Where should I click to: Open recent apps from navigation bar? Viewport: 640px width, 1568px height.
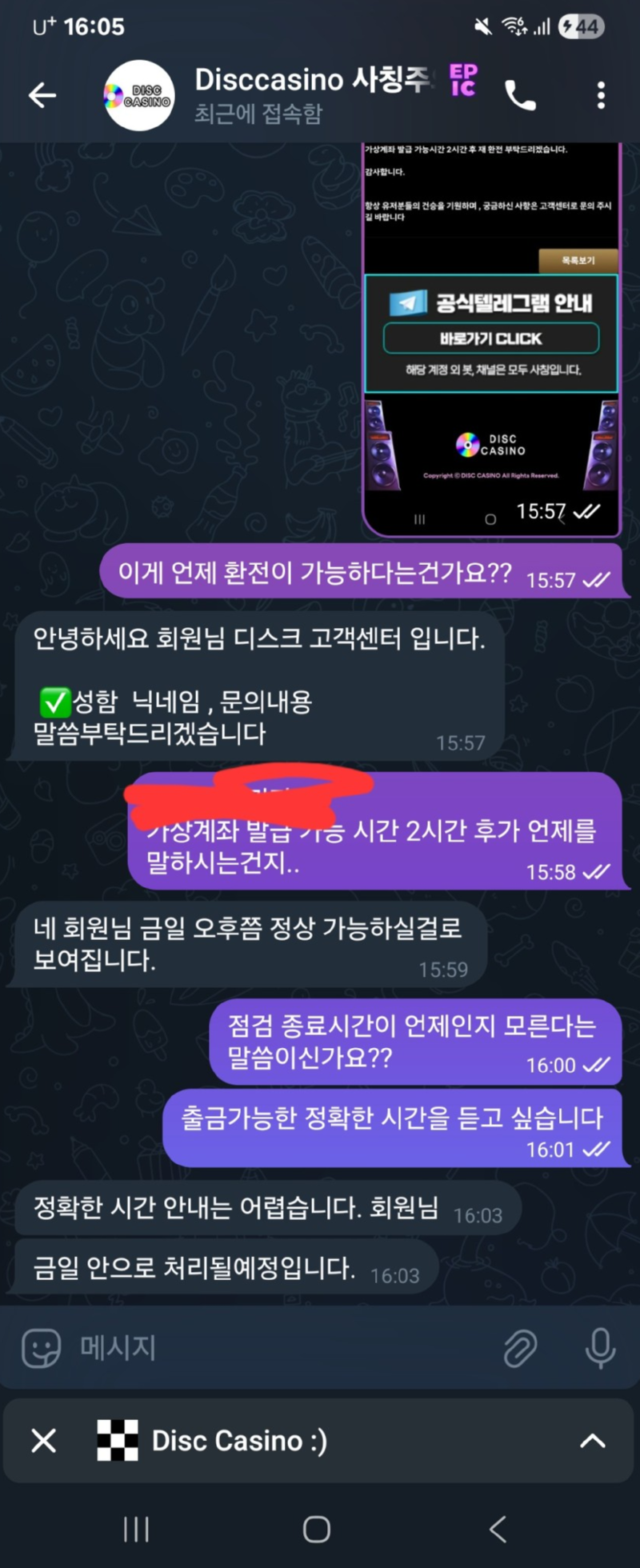click(136, 1530)
